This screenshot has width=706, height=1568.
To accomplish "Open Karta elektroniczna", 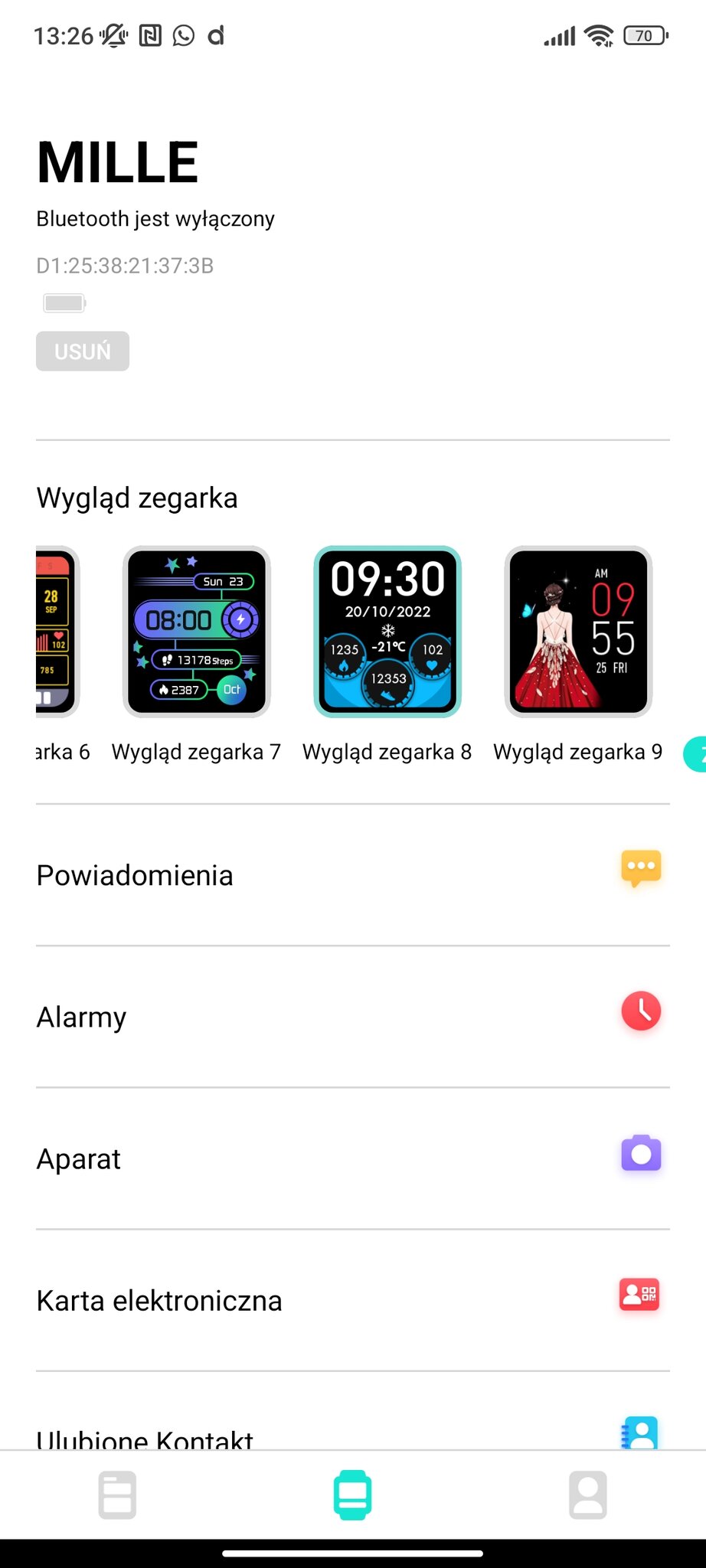I will pos(352,1300).
